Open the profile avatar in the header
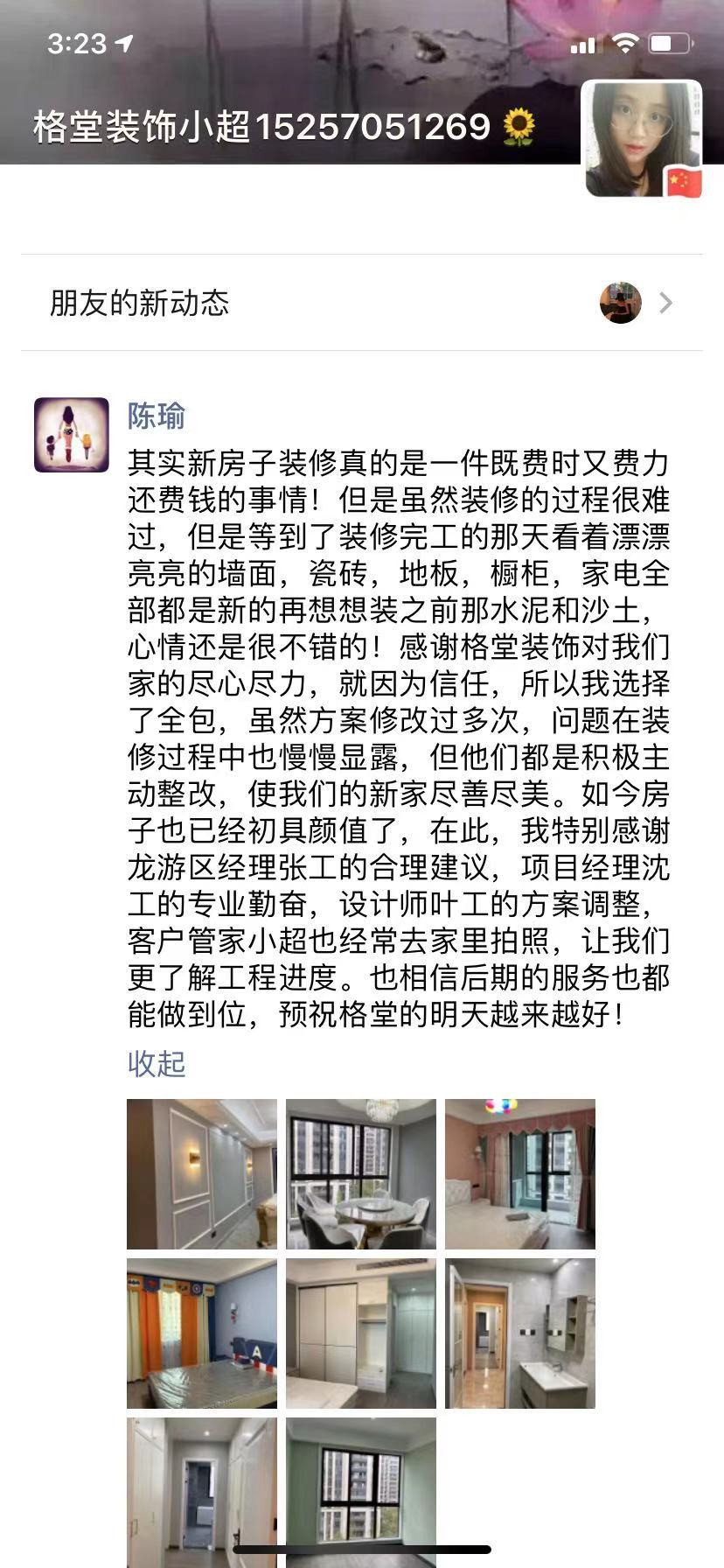The height and width of the screenshot is (1568, 724). tap(642, 138)
